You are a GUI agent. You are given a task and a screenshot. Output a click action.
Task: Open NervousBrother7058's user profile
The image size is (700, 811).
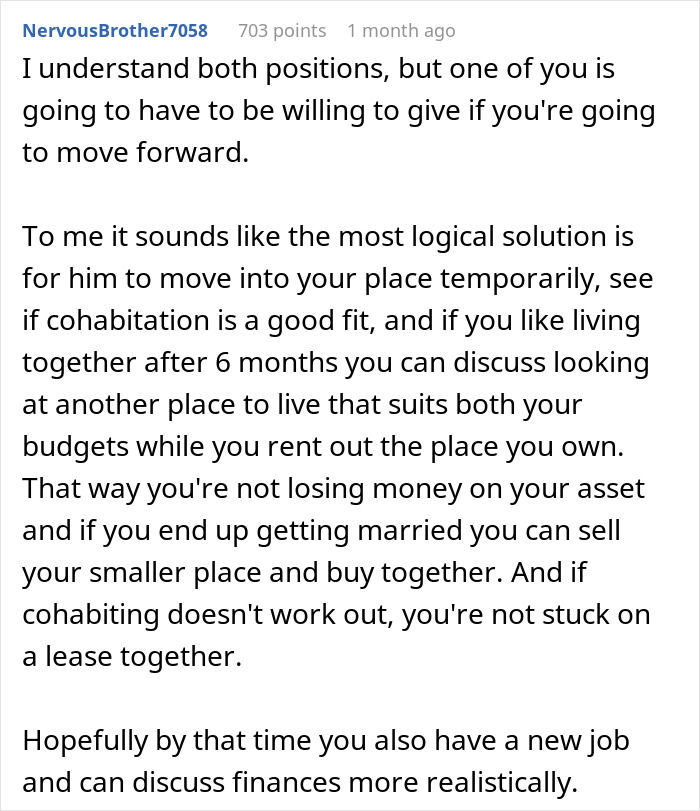(115, 30)
